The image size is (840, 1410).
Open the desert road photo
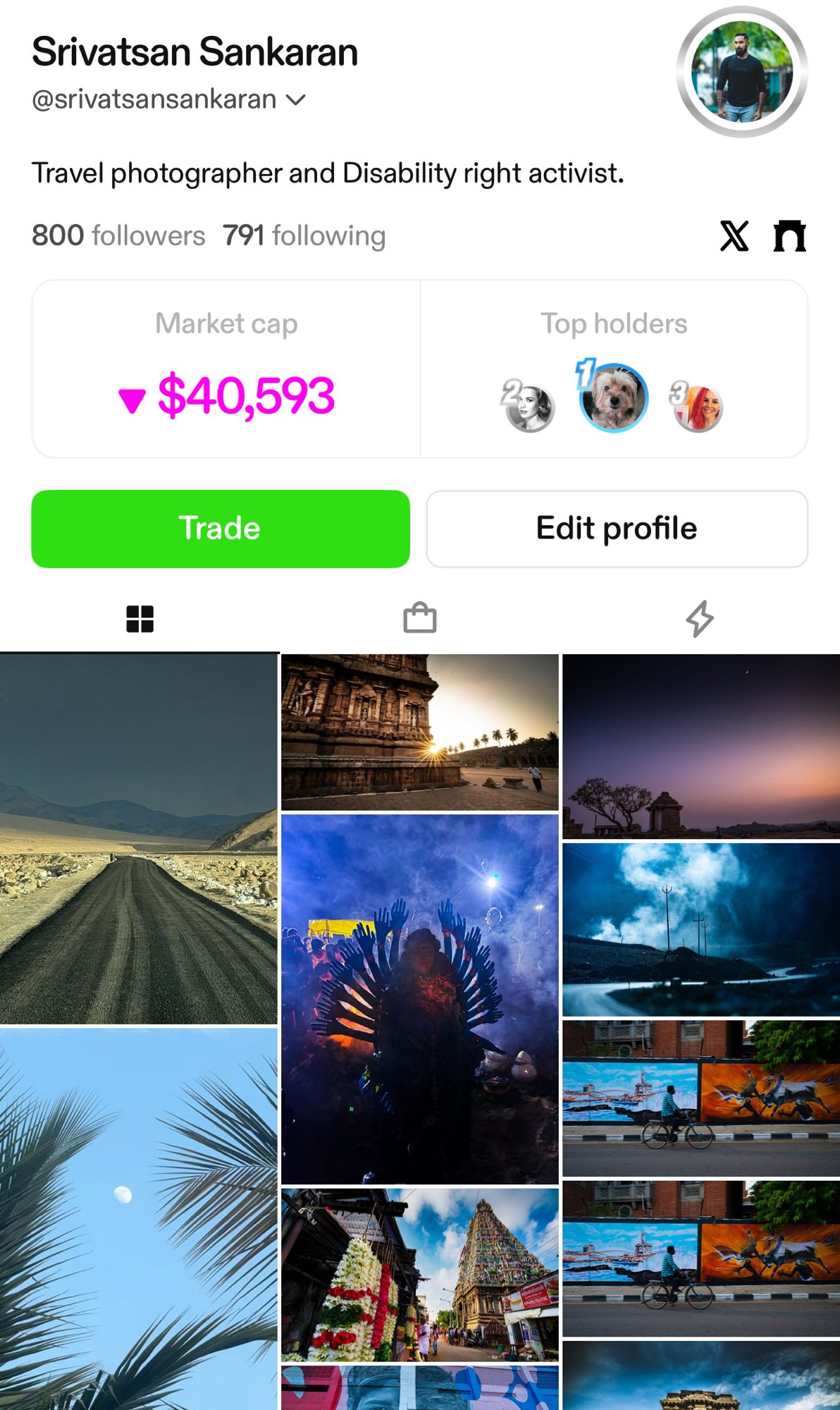(139, 839)
